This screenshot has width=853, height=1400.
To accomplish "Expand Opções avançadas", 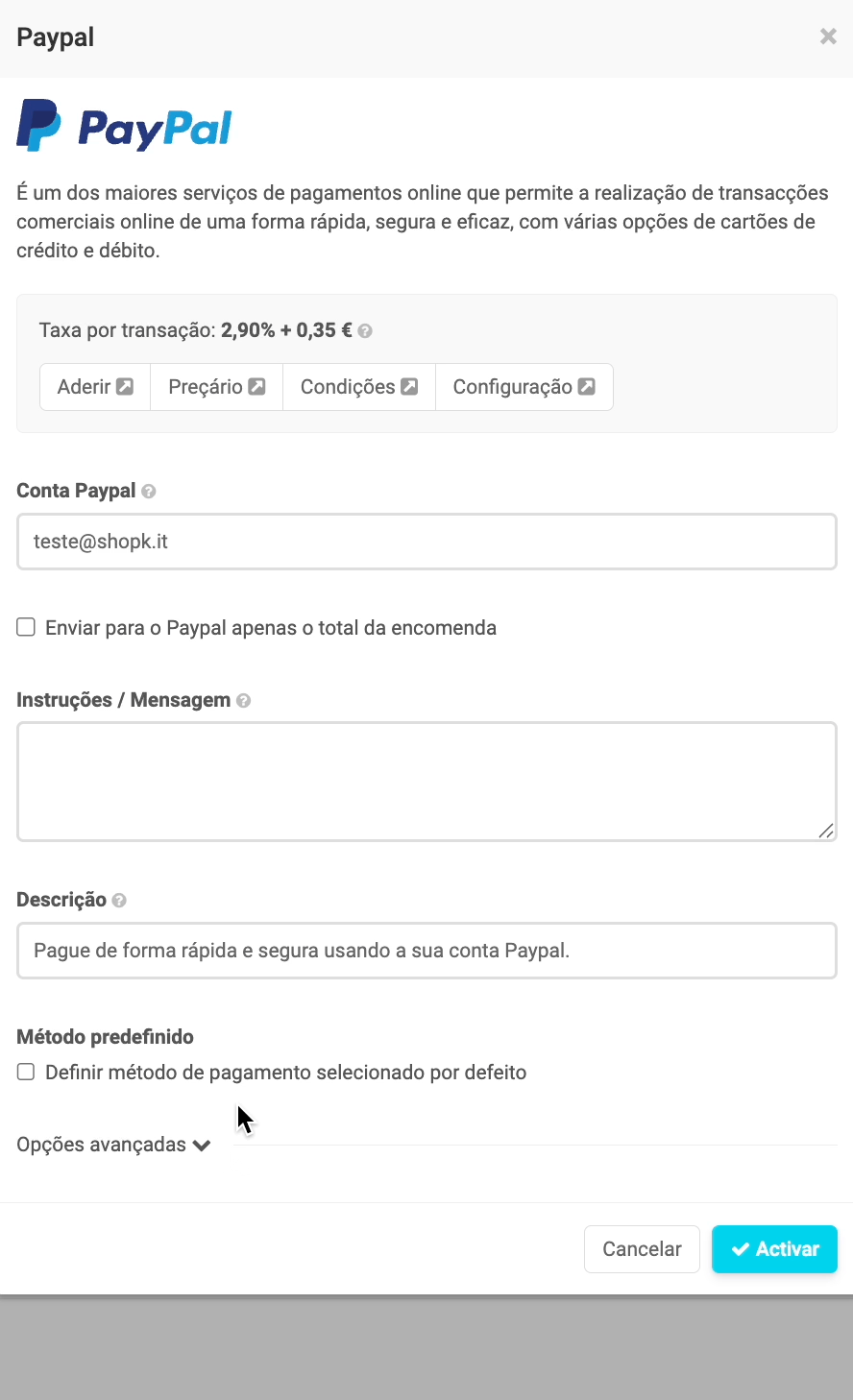I will click(113, 1145).
